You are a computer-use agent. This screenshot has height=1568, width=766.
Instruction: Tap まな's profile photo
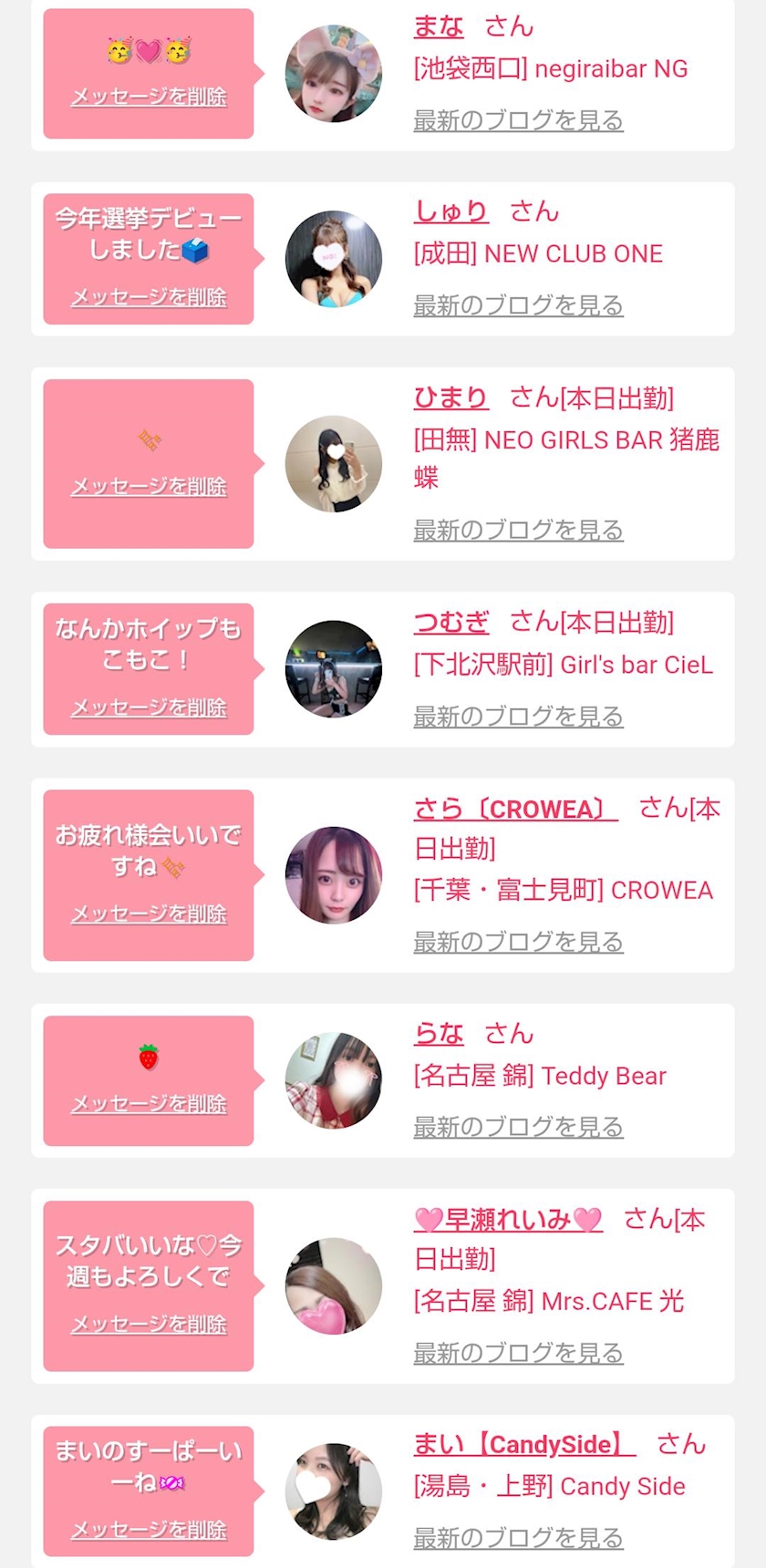point(334,74)
